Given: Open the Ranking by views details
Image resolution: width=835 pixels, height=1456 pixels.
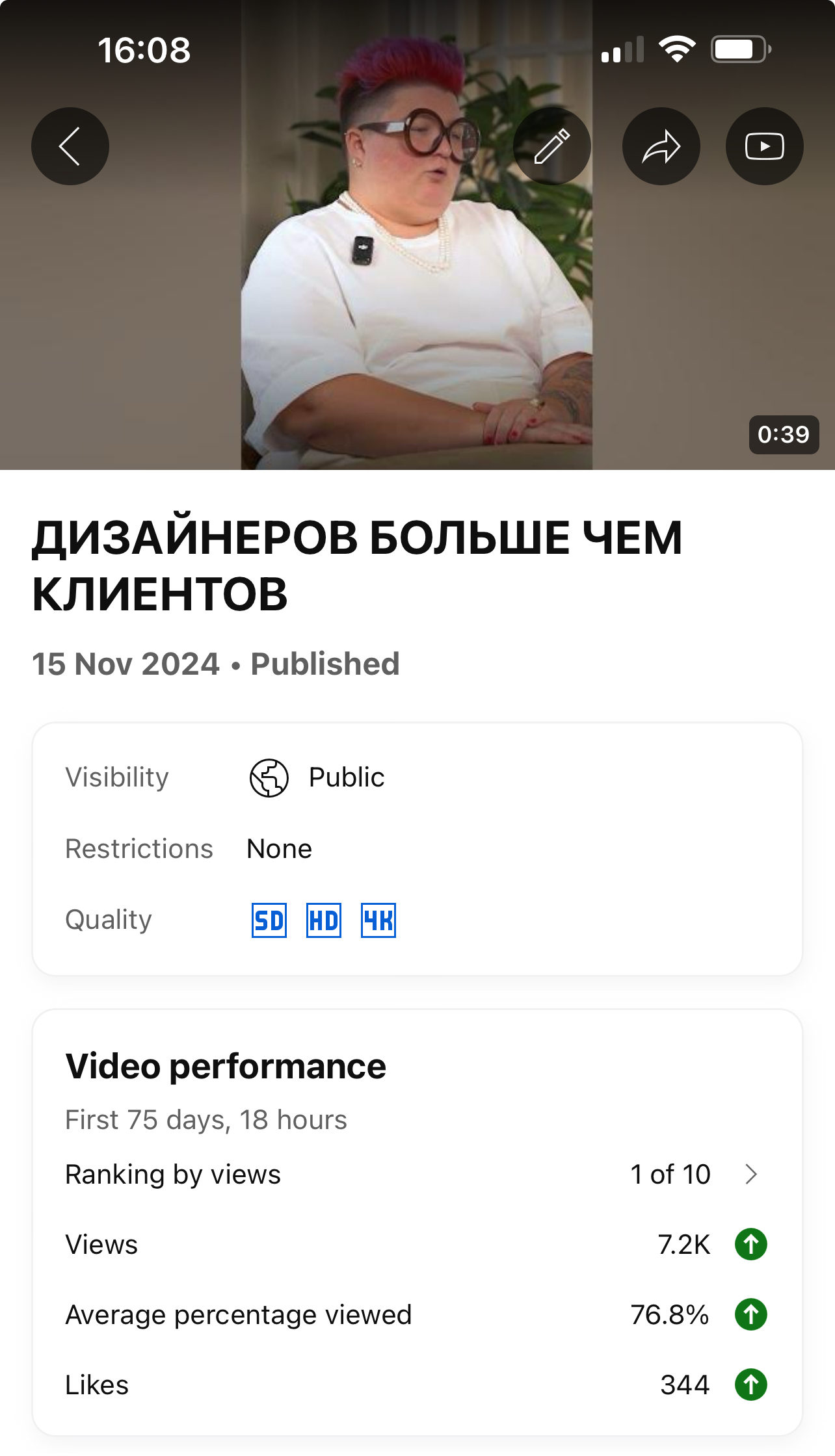Looking at the screenshot, I should [750, 1175].
